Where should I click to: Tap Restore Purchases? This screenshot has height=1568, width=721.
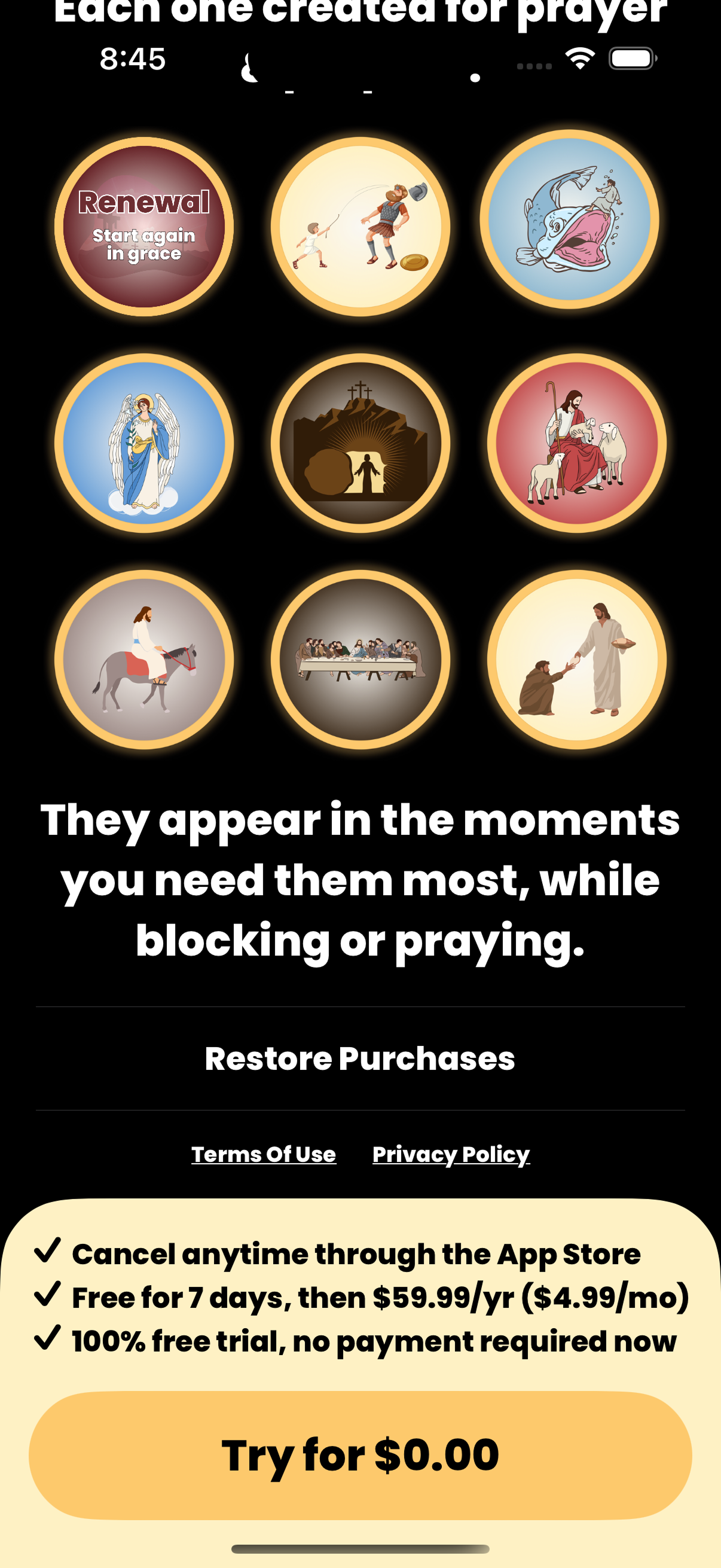coord(360,1058)
